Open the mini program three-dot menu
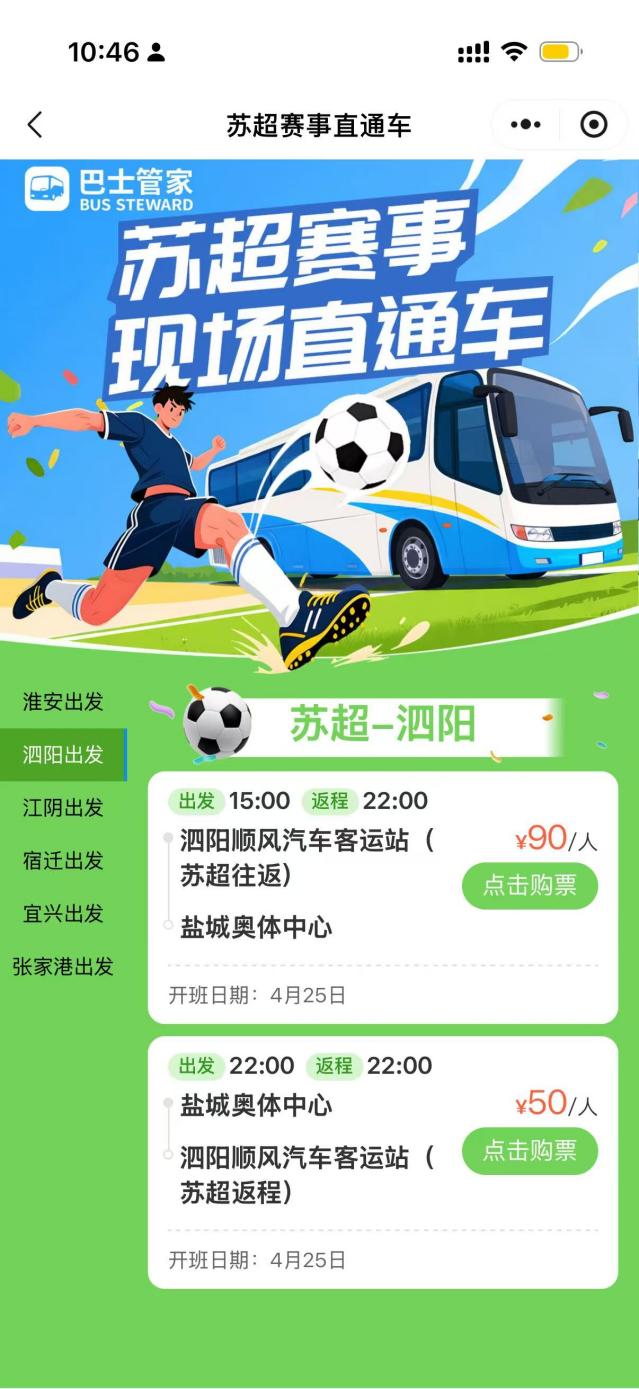Screen dimensions: 639x1389 click(x=525, y=125)
